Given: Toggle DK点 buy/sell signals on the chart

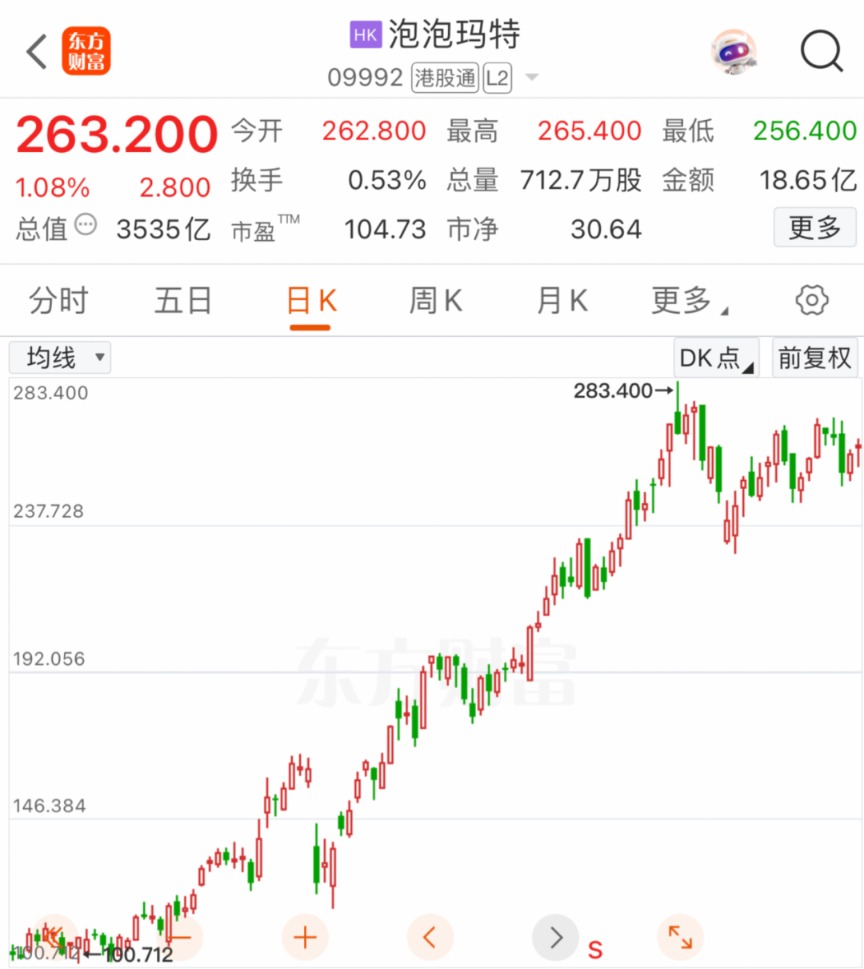Looking at the screenshot, I should (x=713, y=357).
